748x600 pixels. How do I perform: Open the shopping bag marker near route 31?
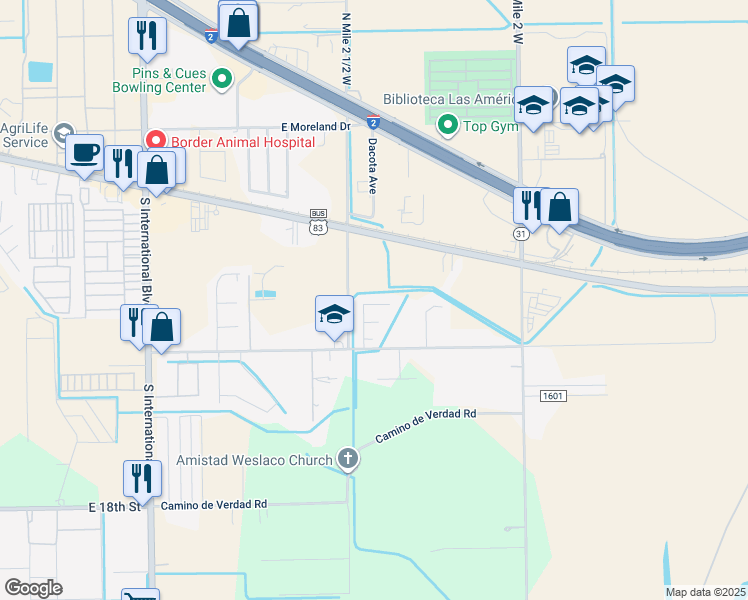click(x=560, y=210)
